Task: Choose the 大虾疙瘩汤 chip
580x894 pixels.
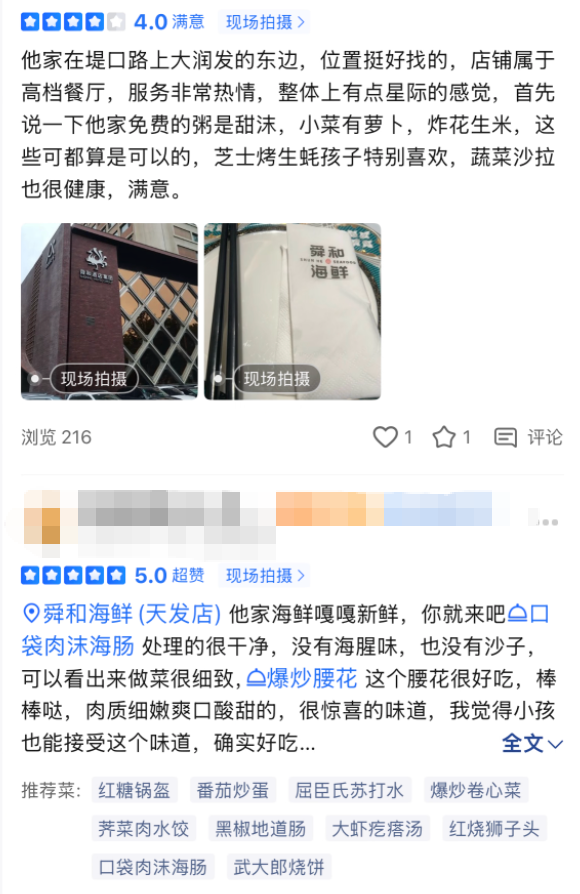Action: [x=378, y=828]
